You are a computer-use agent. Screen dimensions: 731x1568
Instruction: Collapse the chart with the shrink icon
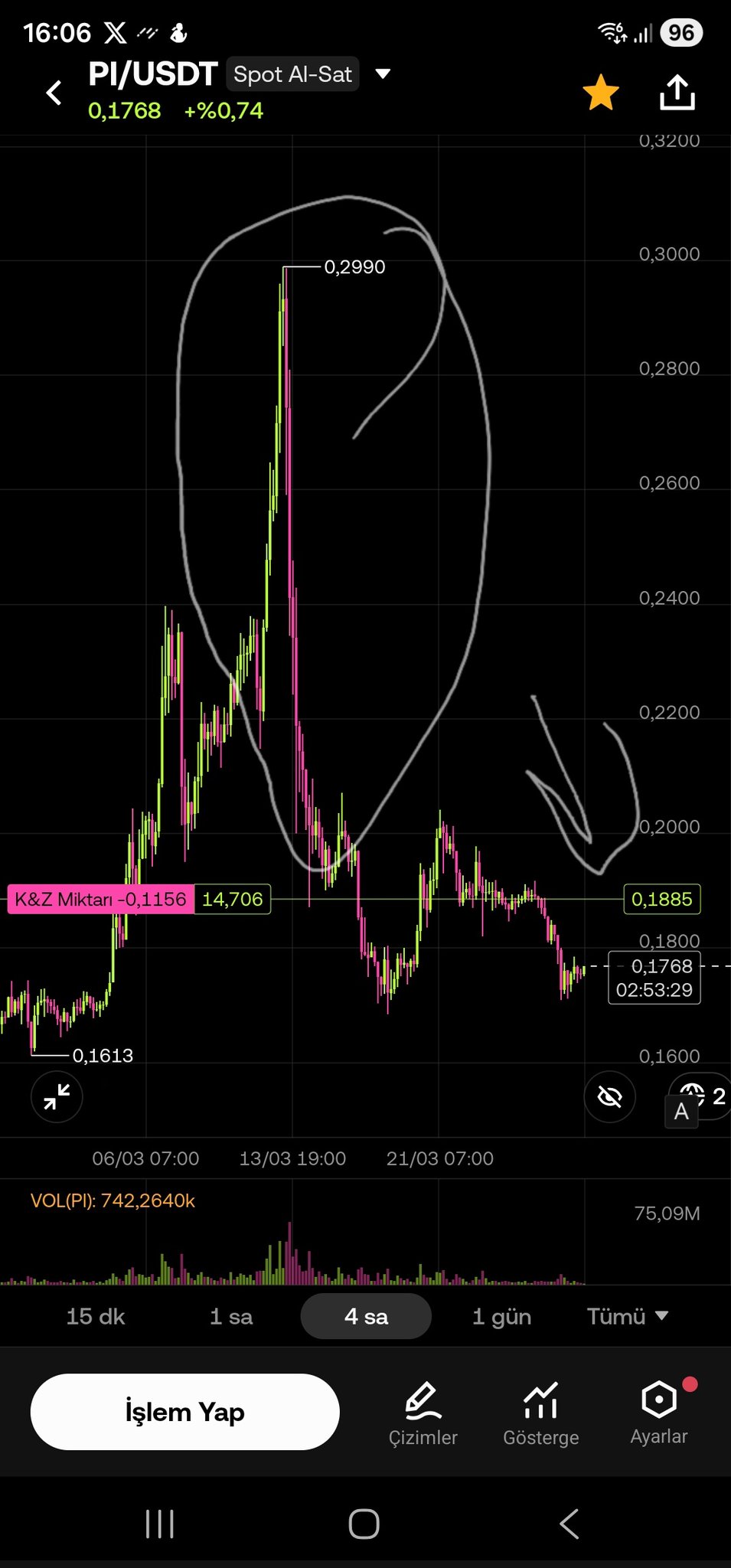[57, 1096]
